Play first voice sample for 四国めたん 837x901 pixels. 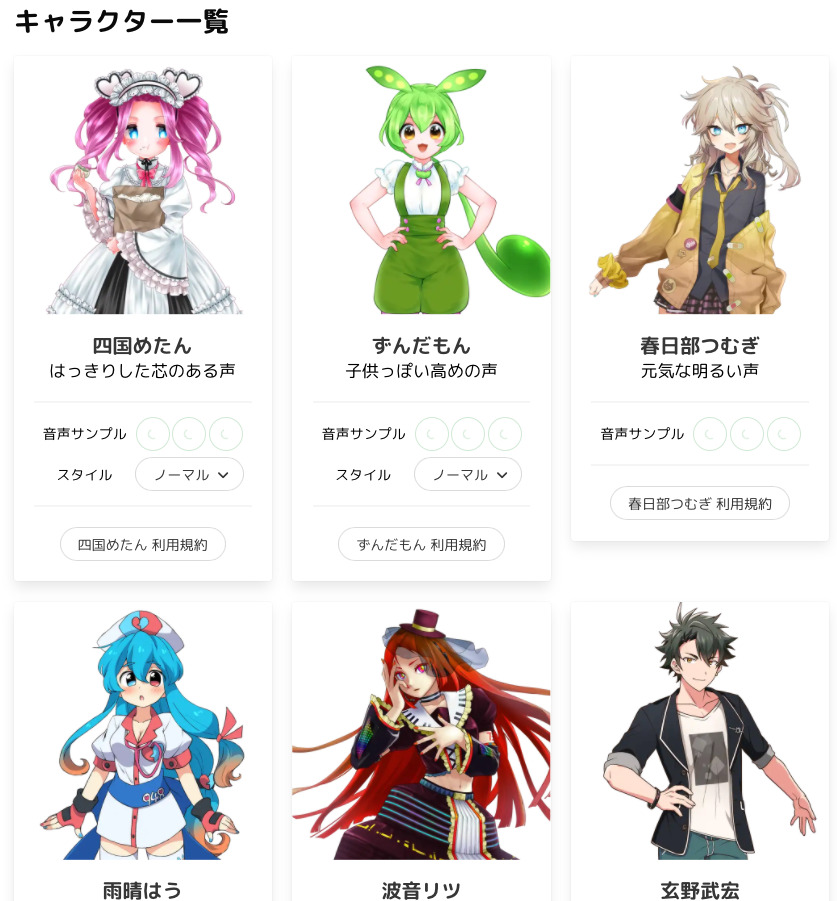point(152,434)
